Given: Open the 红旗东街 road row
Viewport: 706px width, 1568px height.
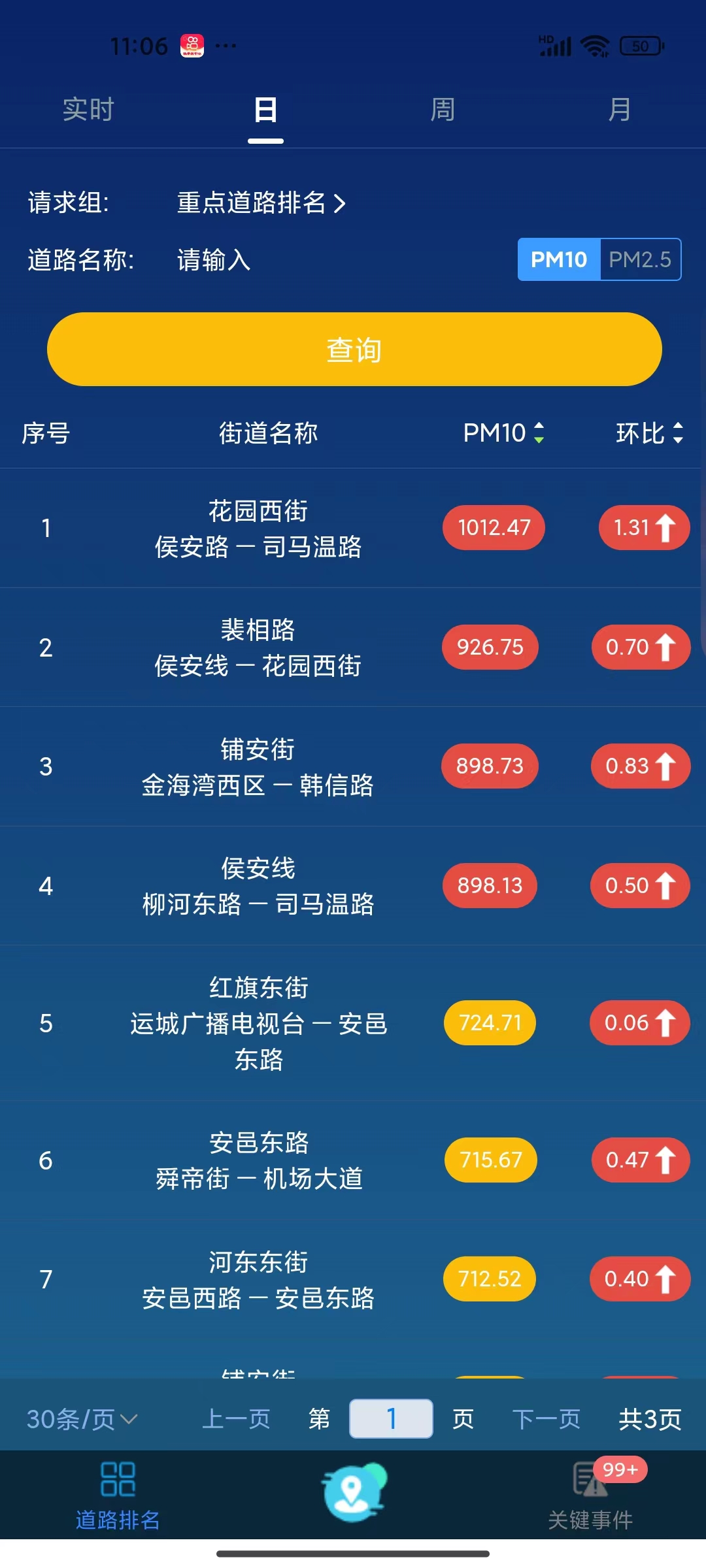Looking at the screenshot, I should [353, 1022].
